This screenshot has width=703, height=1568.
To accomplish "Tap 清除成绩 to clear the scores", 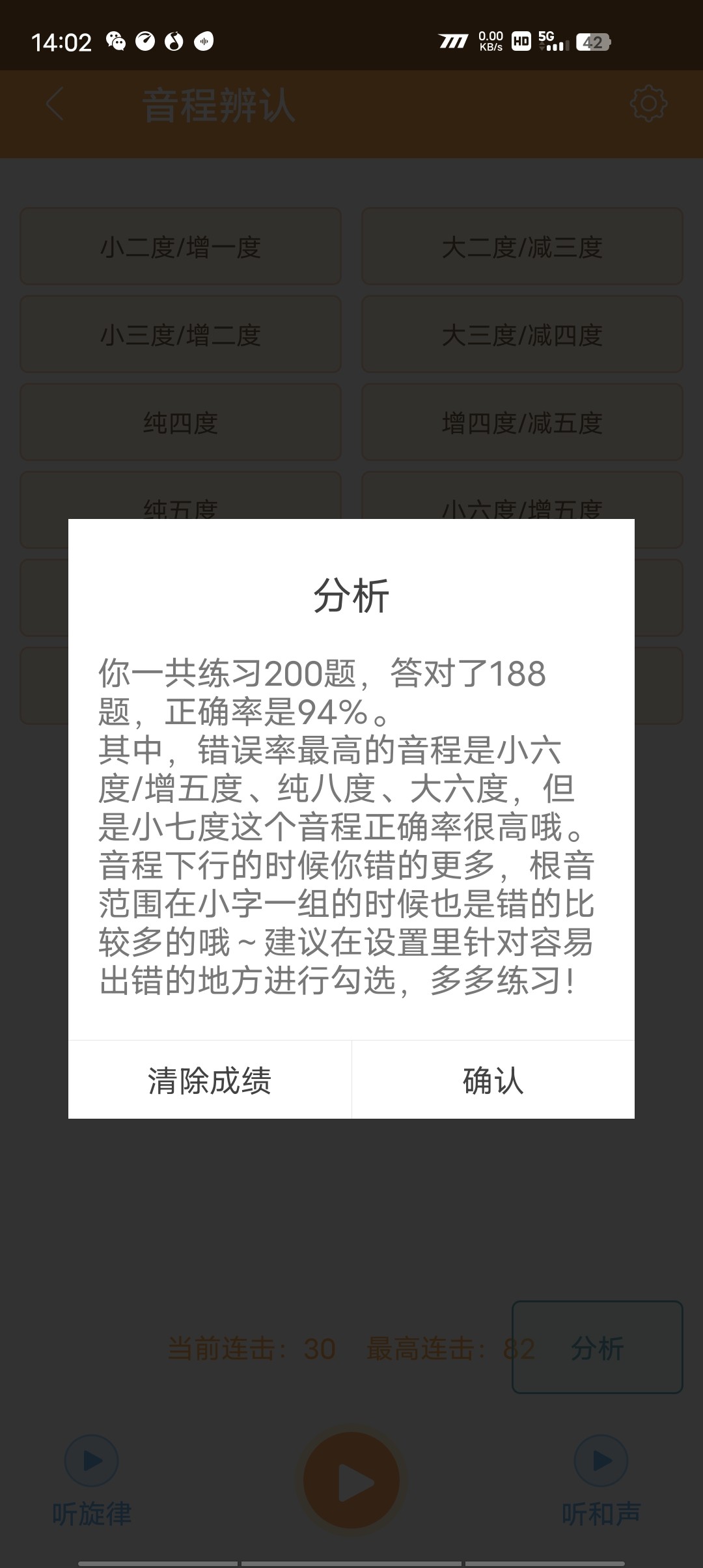I will (210, 1080).
